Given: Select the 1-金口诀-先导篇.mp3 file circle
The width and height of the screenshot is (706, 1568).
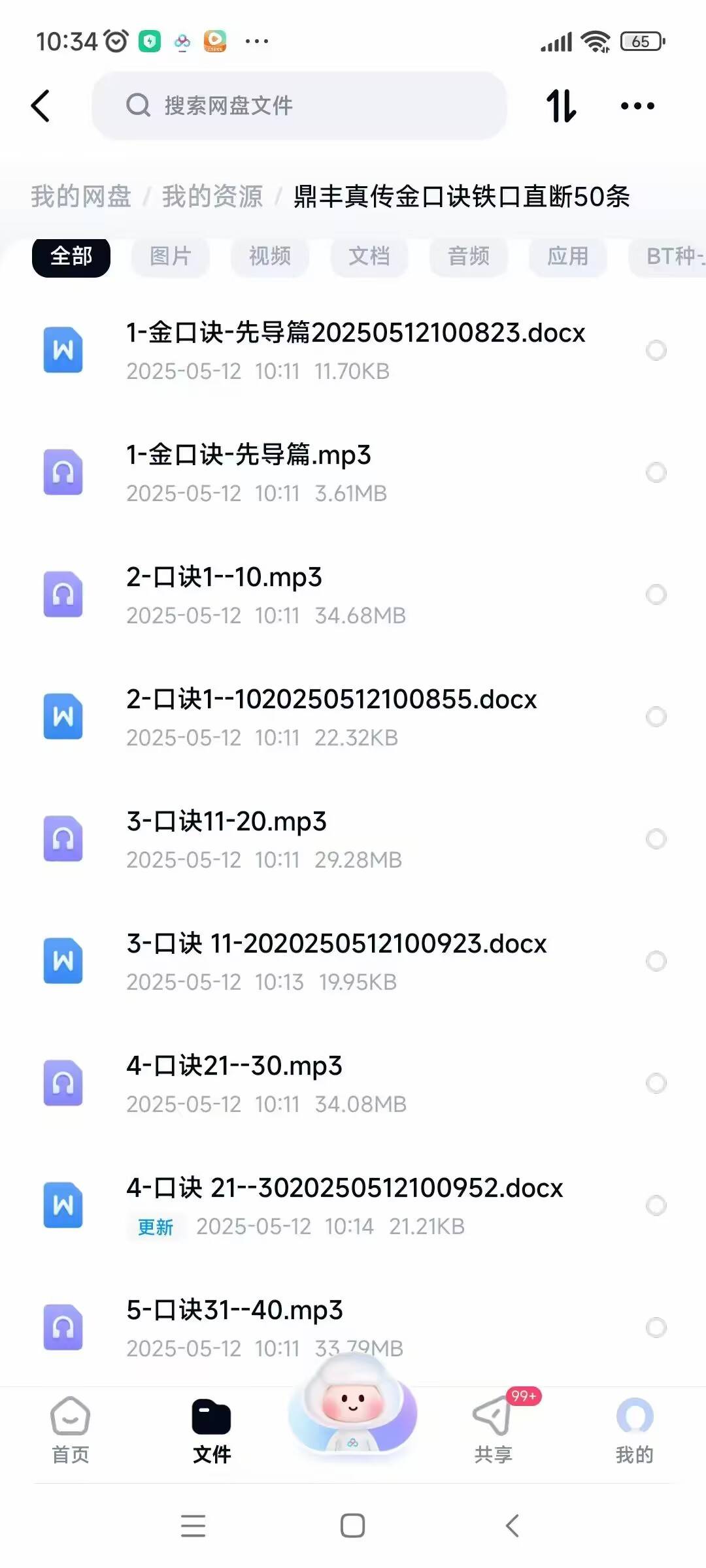Looking at the screenshot, I should [x=656, y=472].
